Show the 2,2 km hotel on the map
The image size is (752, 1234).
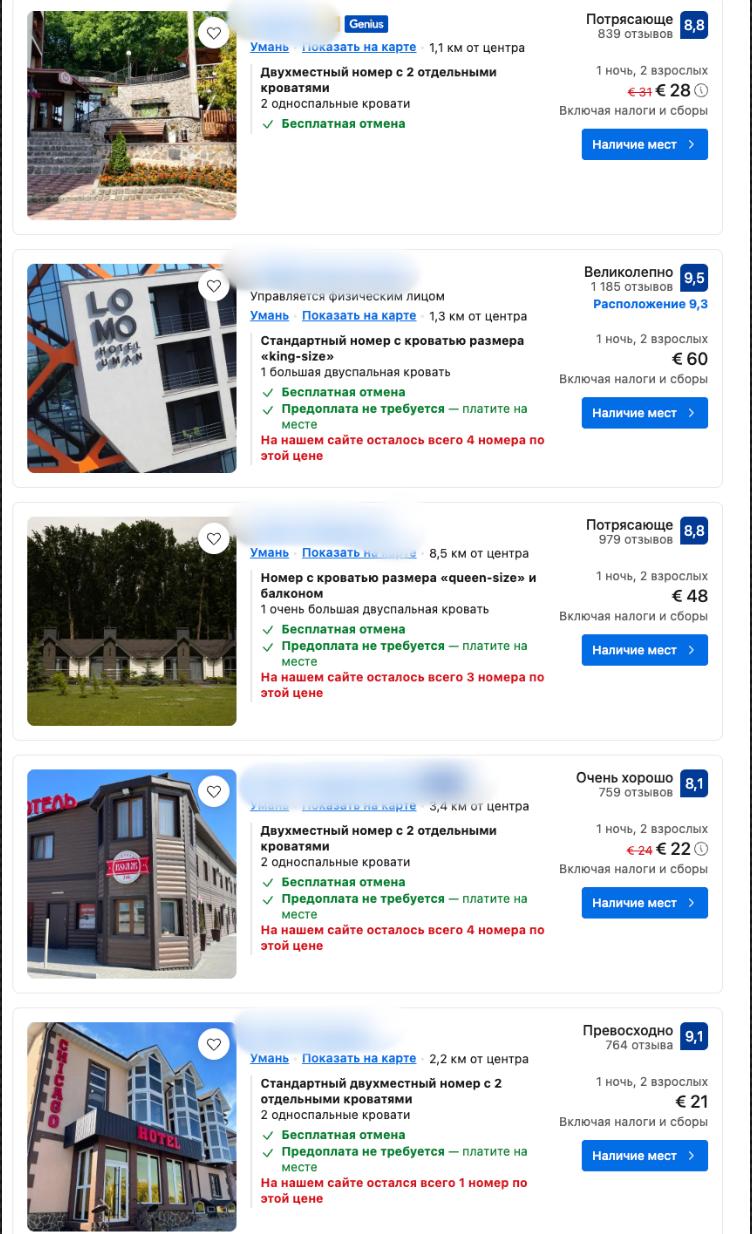point(358,1058)
